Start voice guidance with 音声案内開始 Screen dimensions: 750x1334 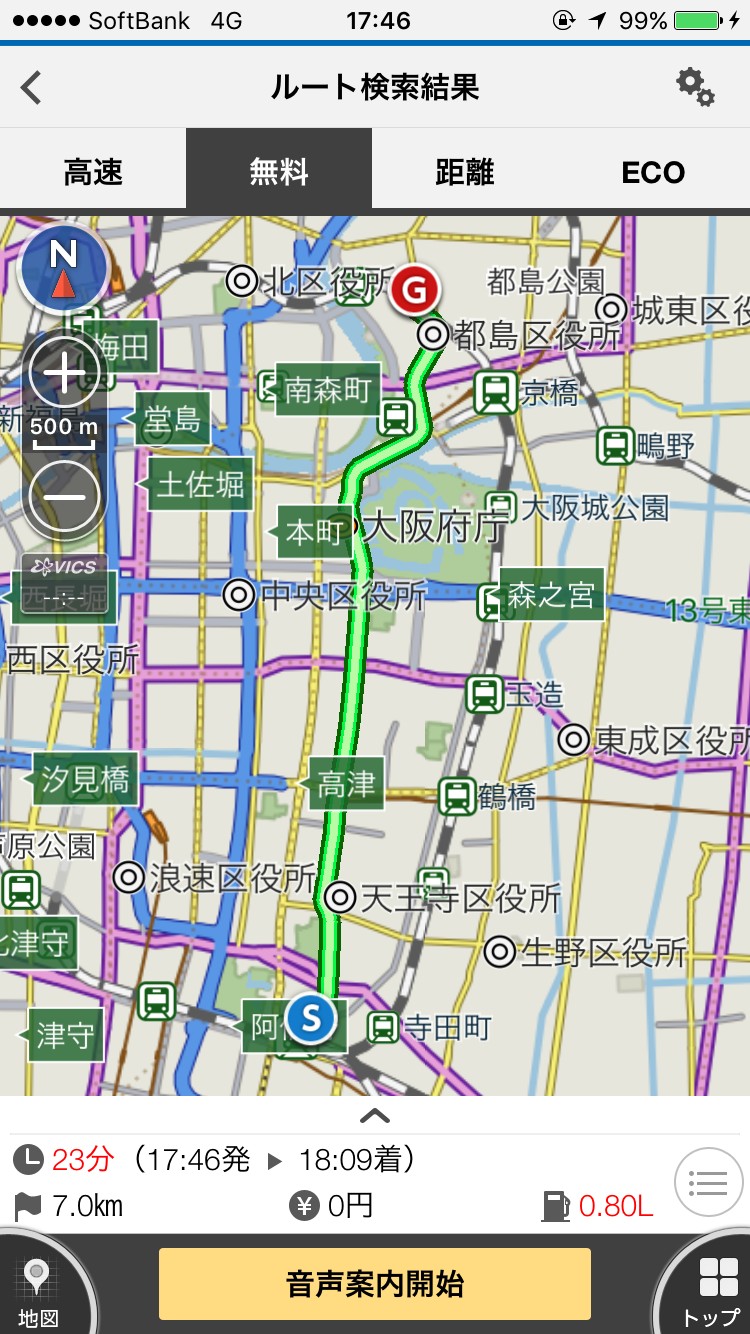coord(374,1284)
